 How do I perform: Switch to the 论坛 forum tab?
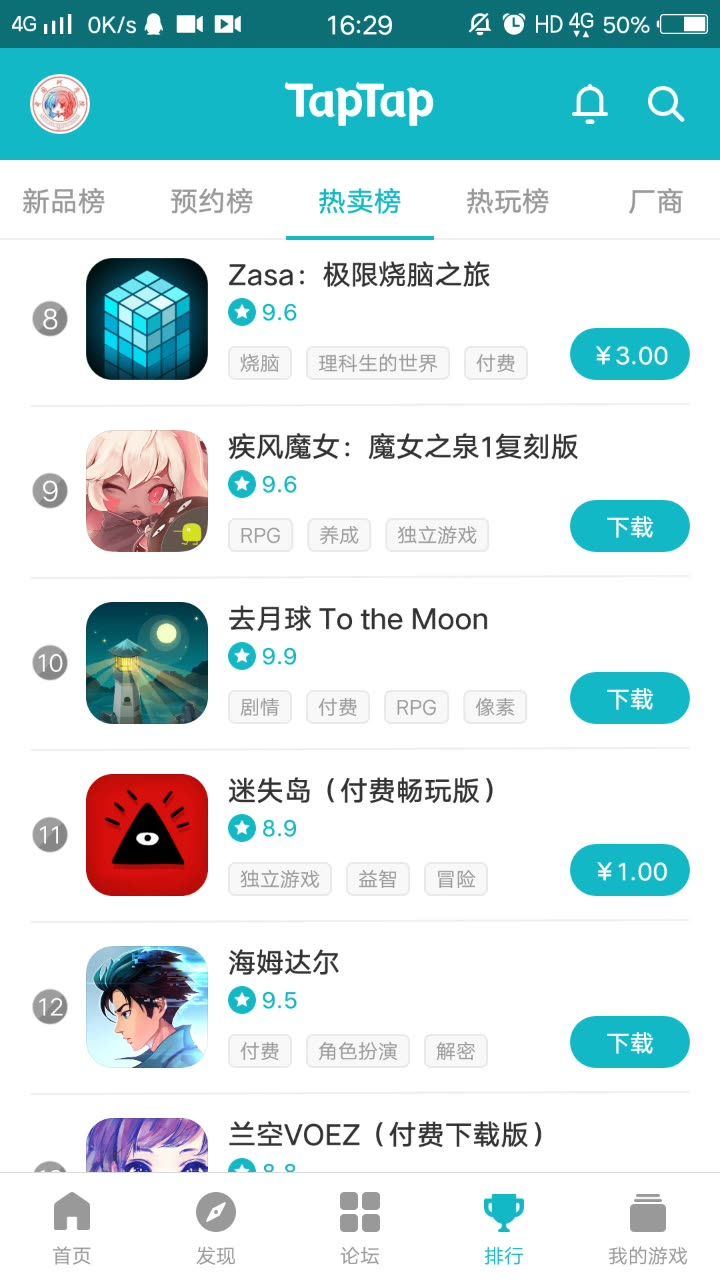coord(360,1228)
